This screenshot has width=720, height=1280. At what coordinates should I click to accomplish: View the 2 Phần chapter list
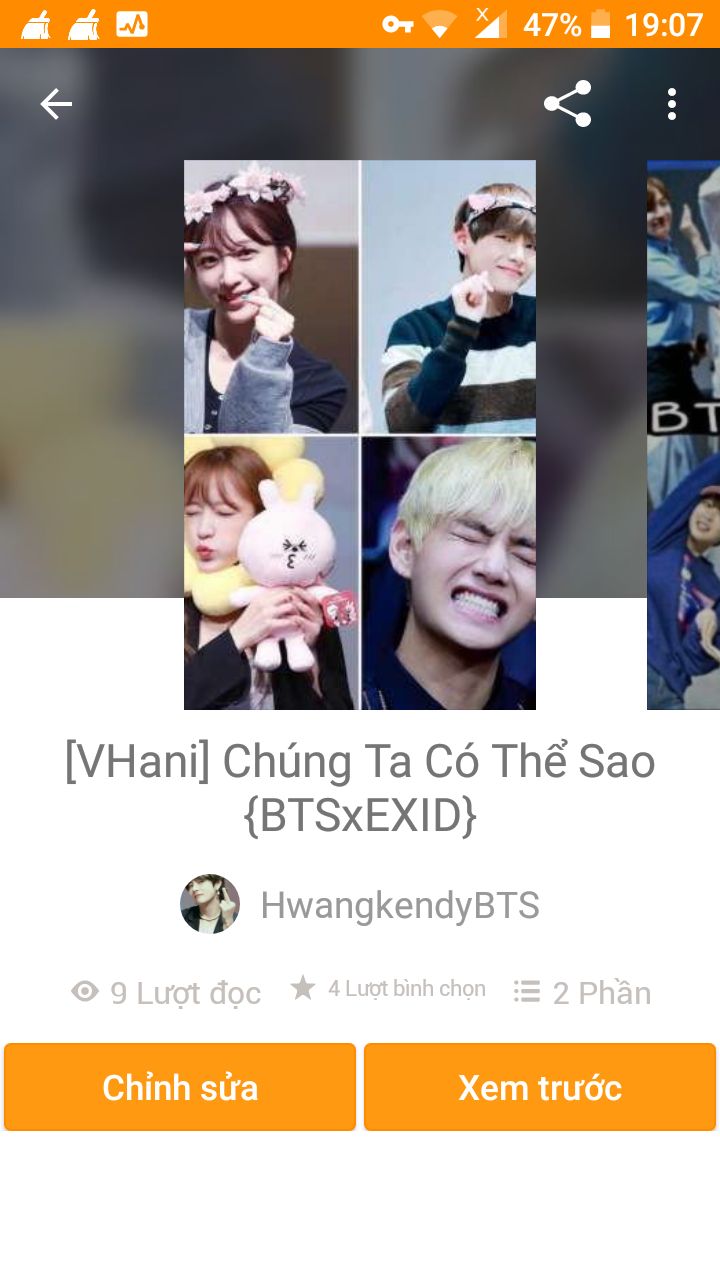[x=582, y=992]
